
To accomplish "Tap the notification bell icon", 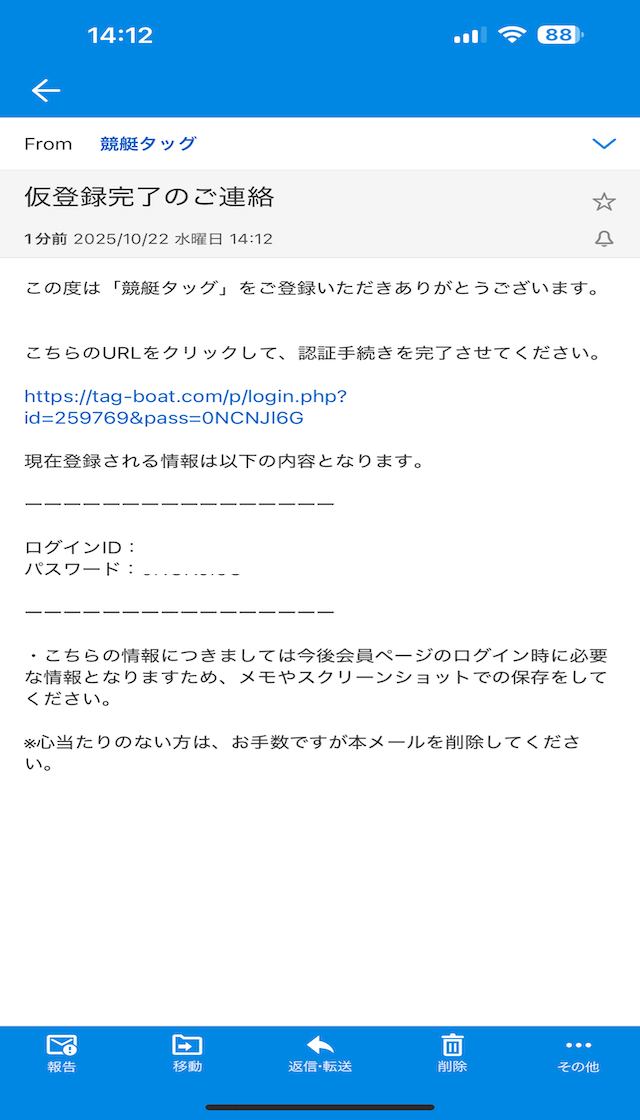I will pos(604,239).
